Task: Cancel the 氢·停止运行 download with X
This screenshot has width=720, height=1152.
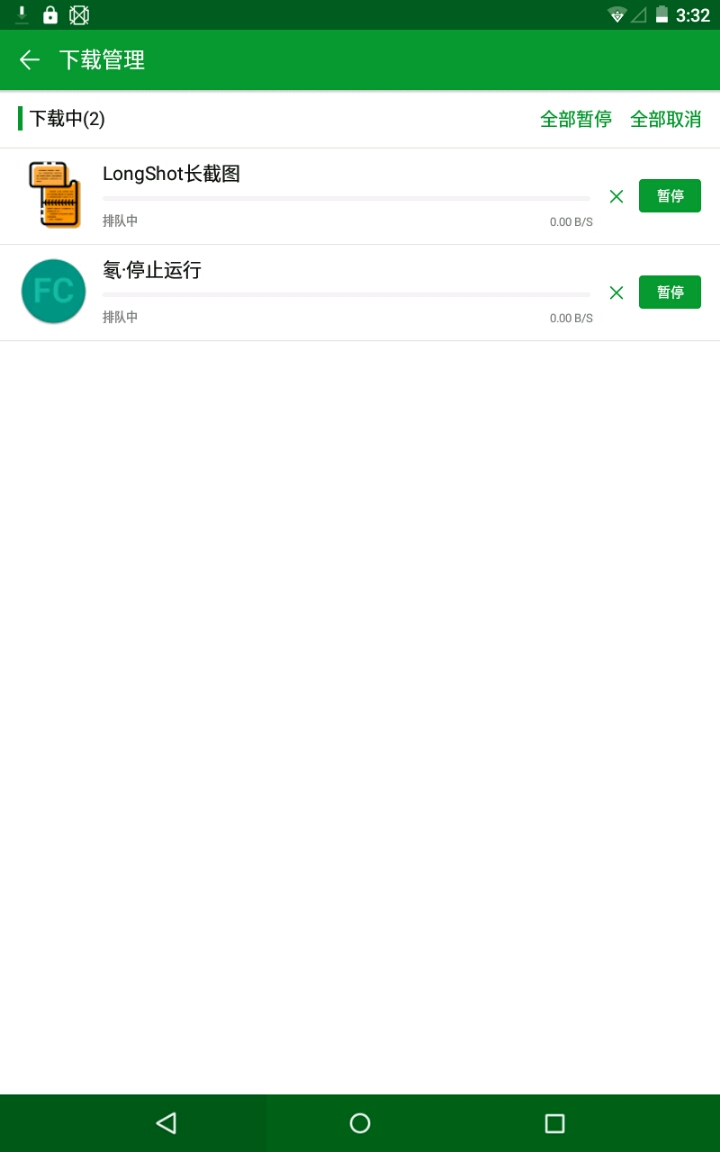Action: (x=616, y=292)
